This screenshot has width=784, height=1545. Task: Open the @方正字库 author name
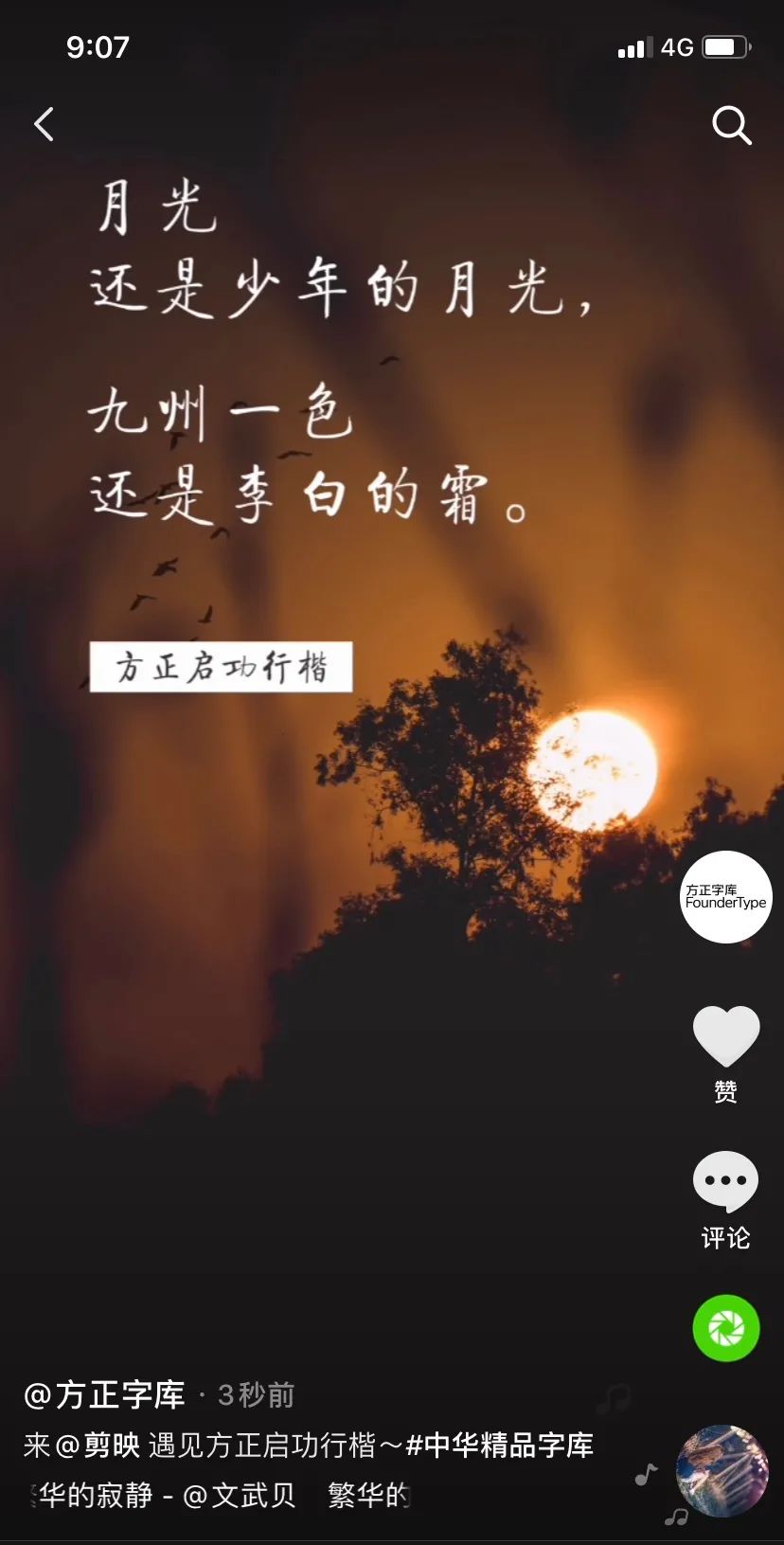tap(105, 1394)
